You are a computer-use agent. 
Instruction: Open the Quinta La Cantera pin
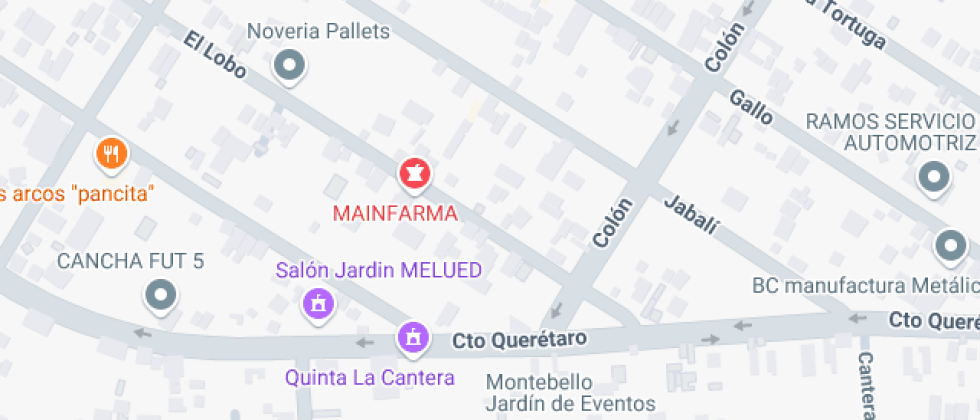point(411,337)
